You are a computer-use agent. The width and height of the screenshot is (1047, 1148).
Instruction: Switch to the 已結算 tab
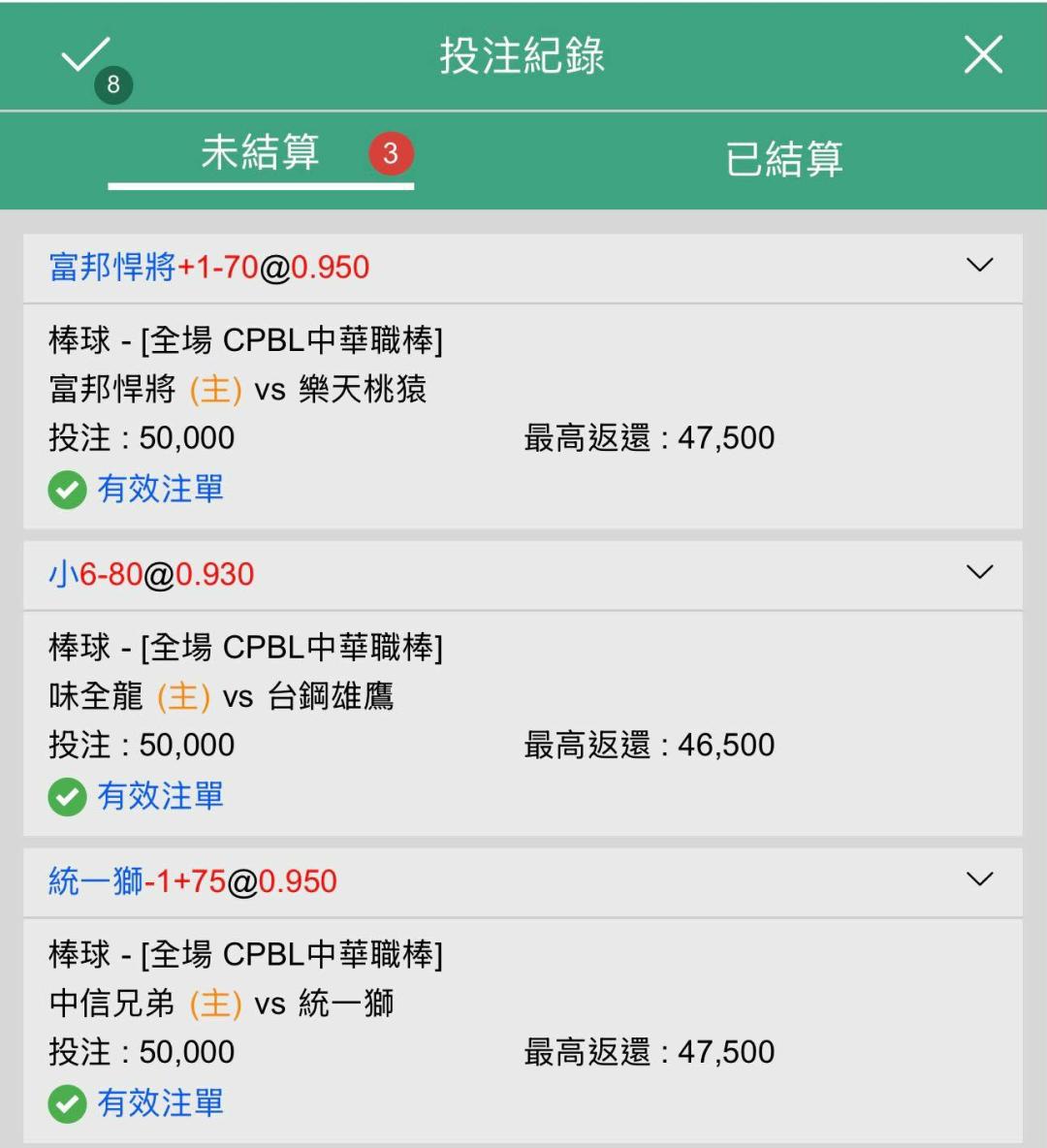point(784,157)
